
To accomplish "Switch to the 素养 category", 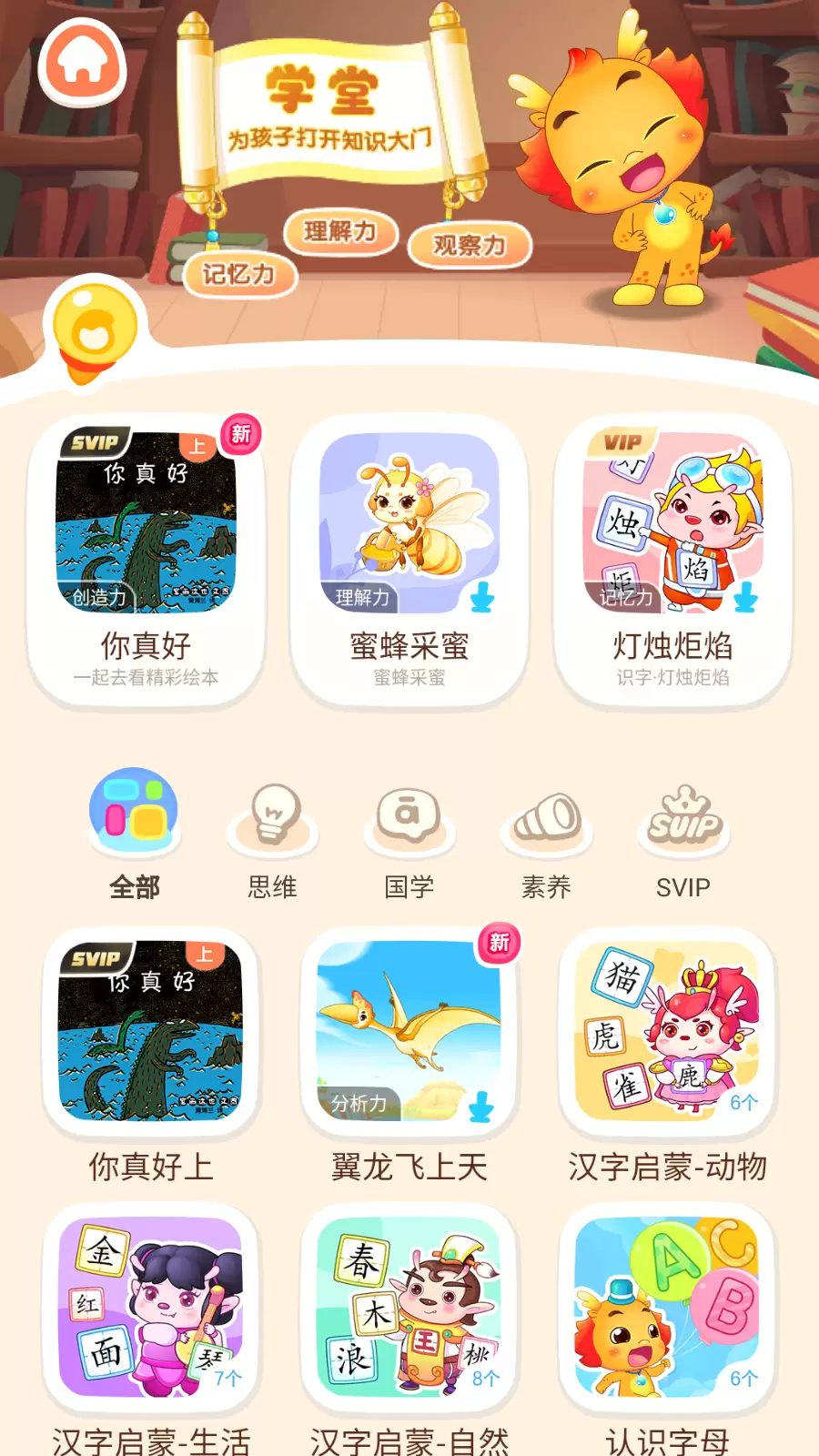I will [x=546, y=834].
